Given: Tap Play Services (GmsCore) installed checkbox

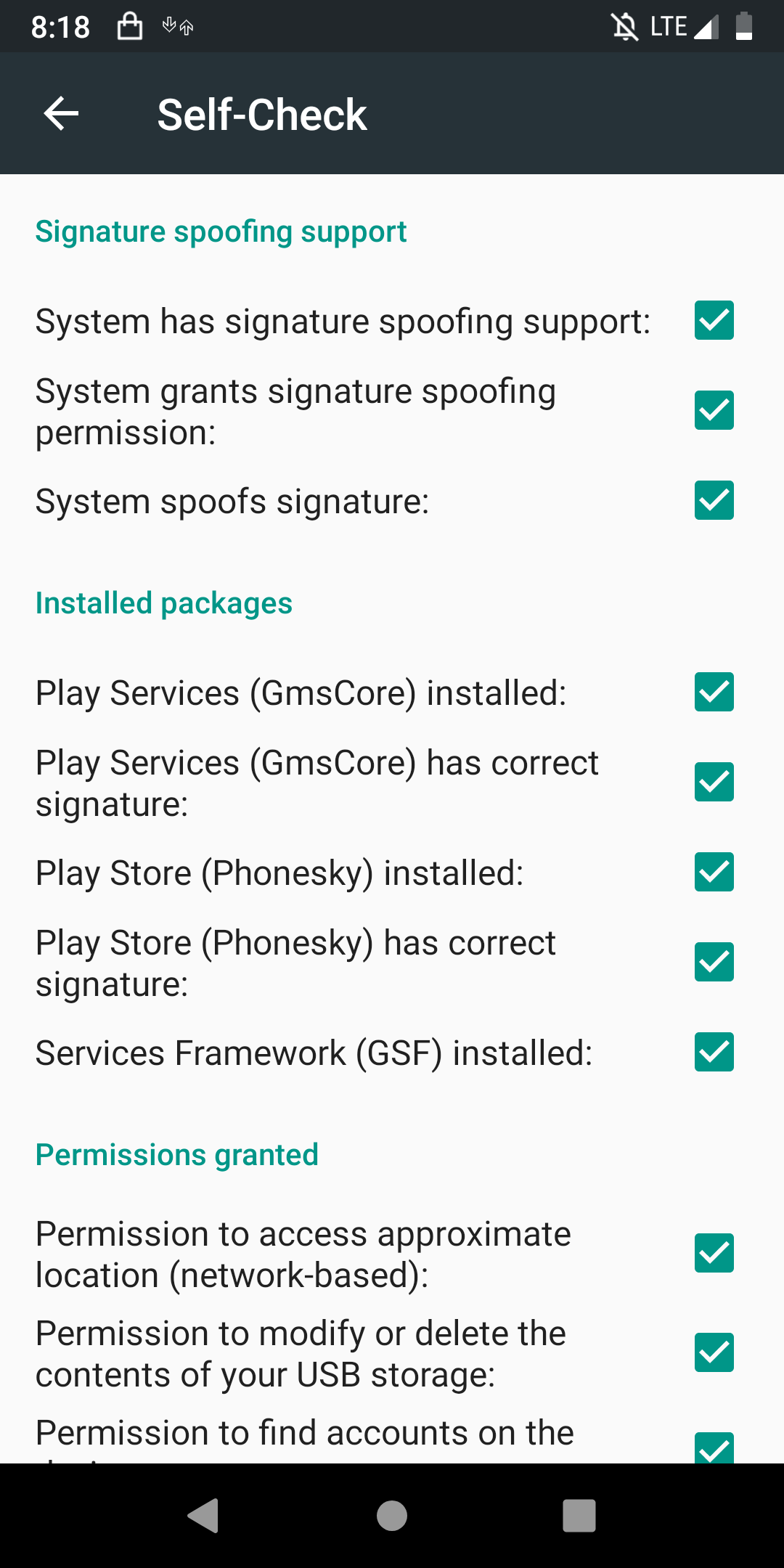Looking at the screenshot, I should (714, 693).
